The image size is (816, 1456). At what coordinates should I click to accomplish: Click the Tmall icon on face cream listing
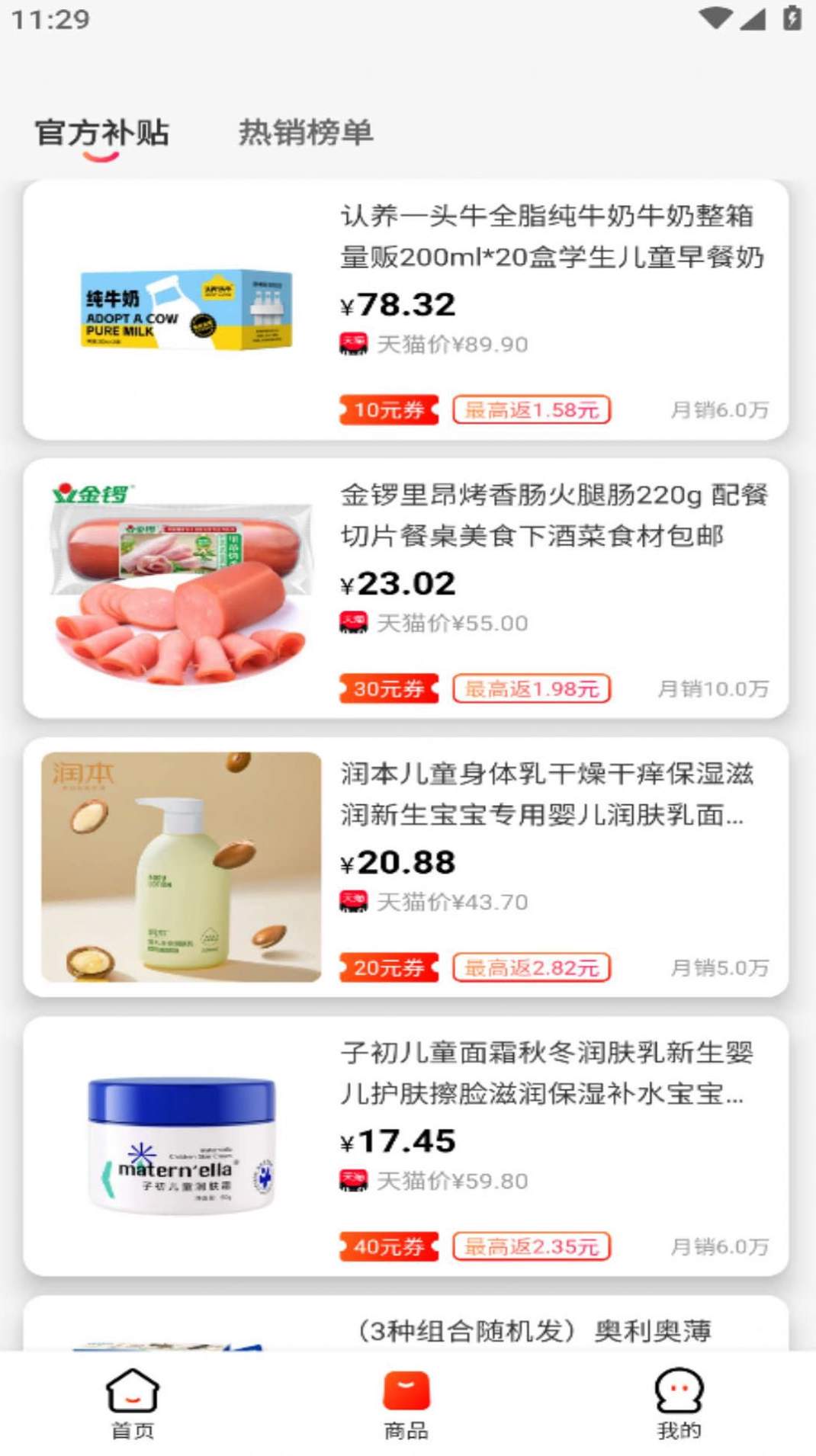[354, 1179]
